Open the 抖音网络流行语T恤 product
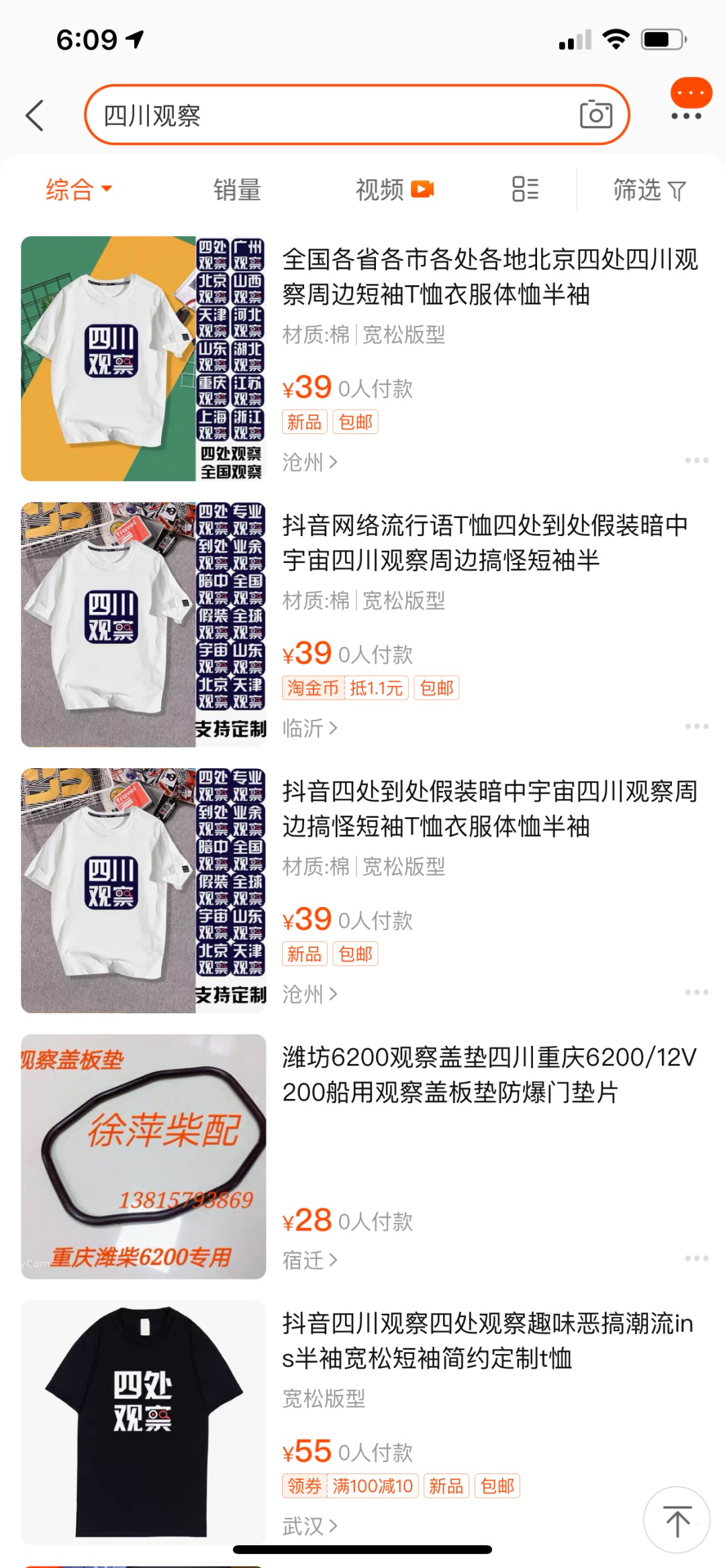 (485, 542)
